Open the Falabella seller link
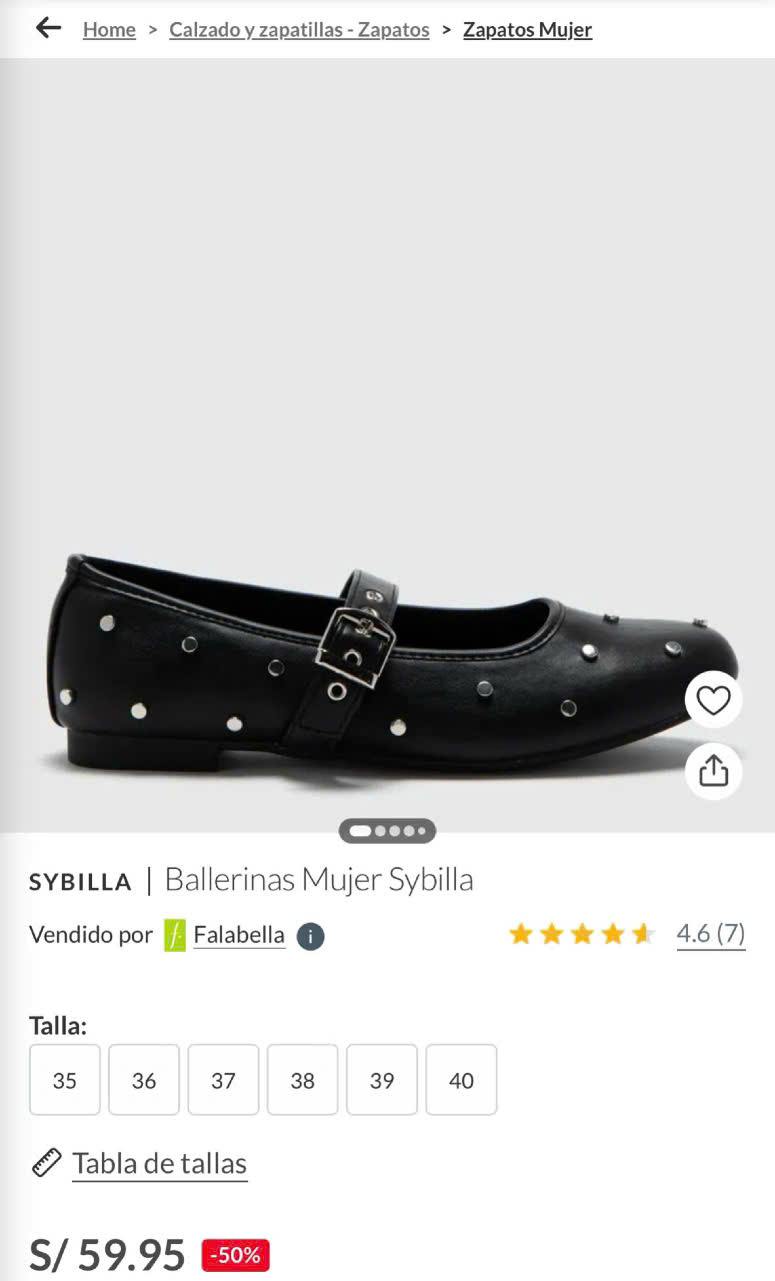Image resolution: width=775 pixels, height=1281 pixels. [x=239, y=936]
